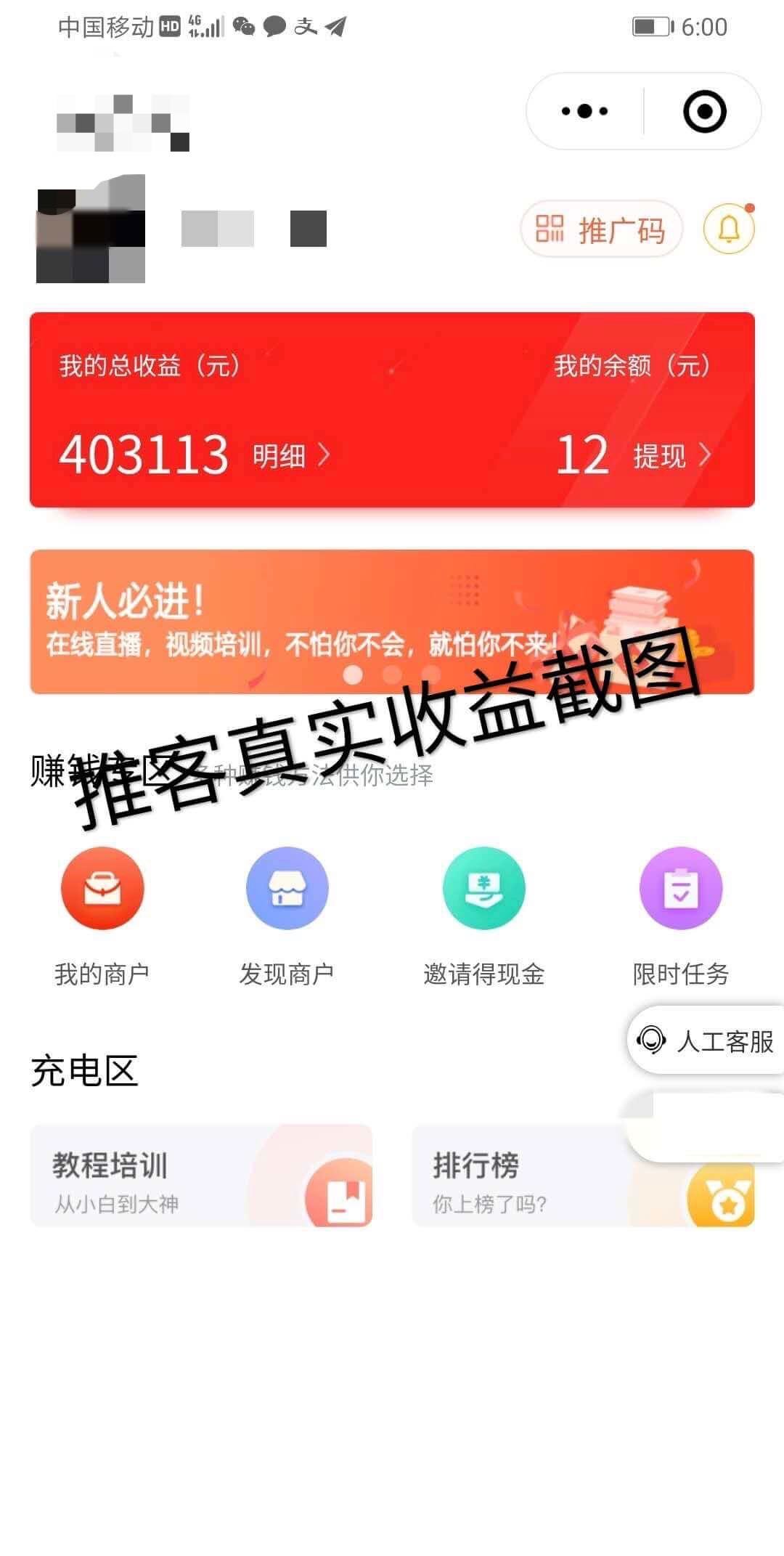Open the 新人必进 banner
This screenshot has height=1556, width=784.
[x=392, y=622]
